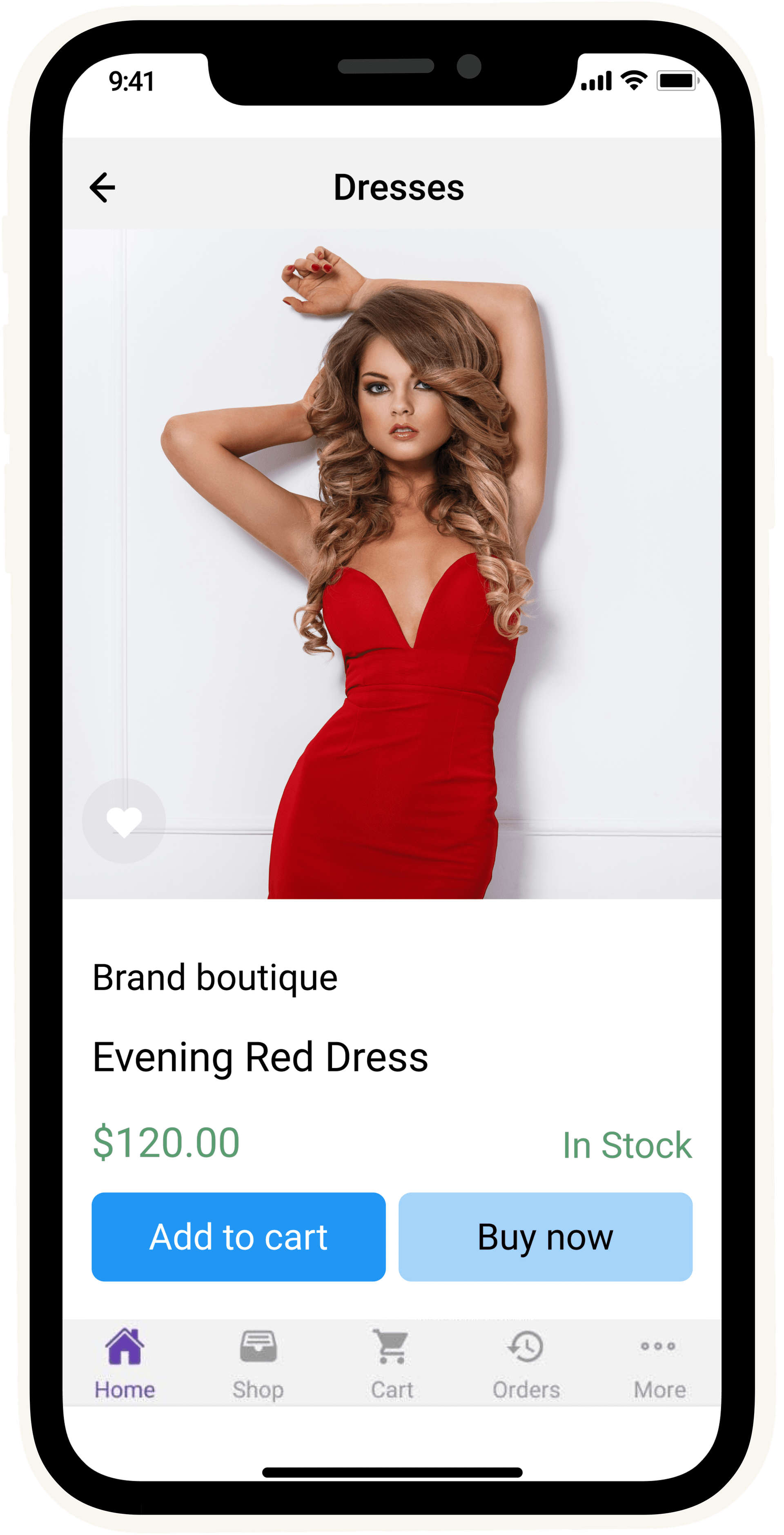Open the Shop tab
784x1535 pixels.
[x=258, y=1365]
